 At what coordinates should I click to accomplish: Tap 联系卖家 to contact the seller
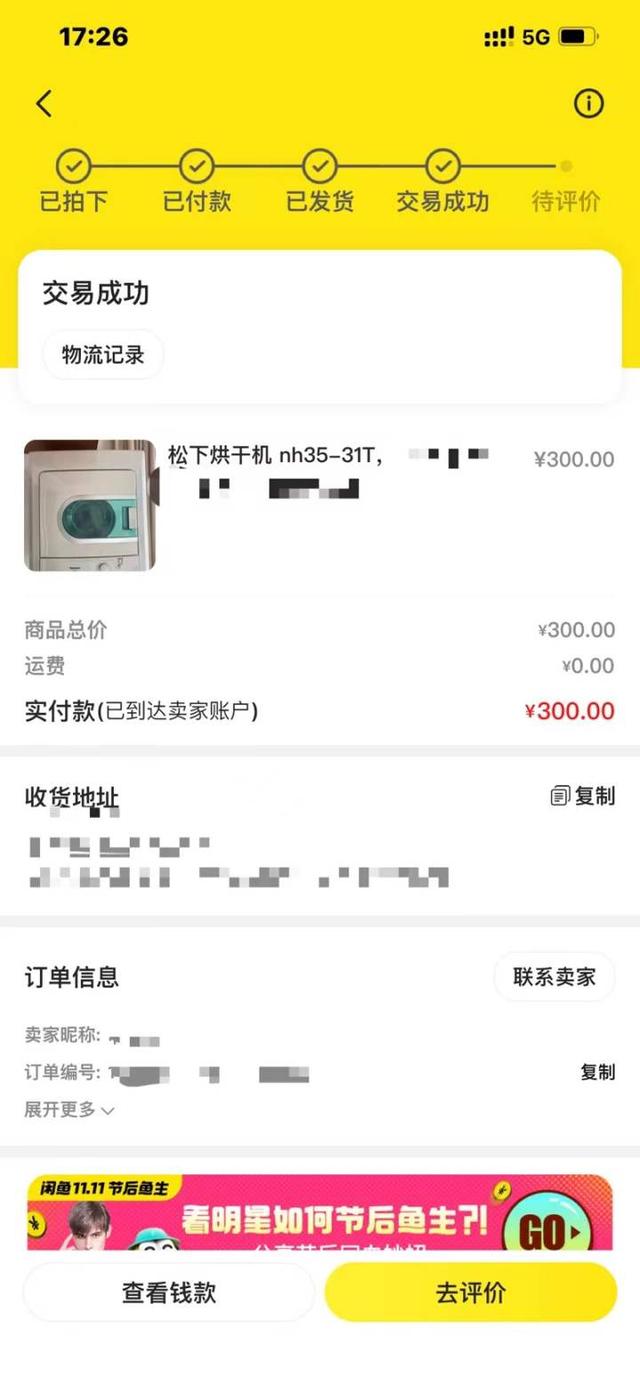click(554, 977)
